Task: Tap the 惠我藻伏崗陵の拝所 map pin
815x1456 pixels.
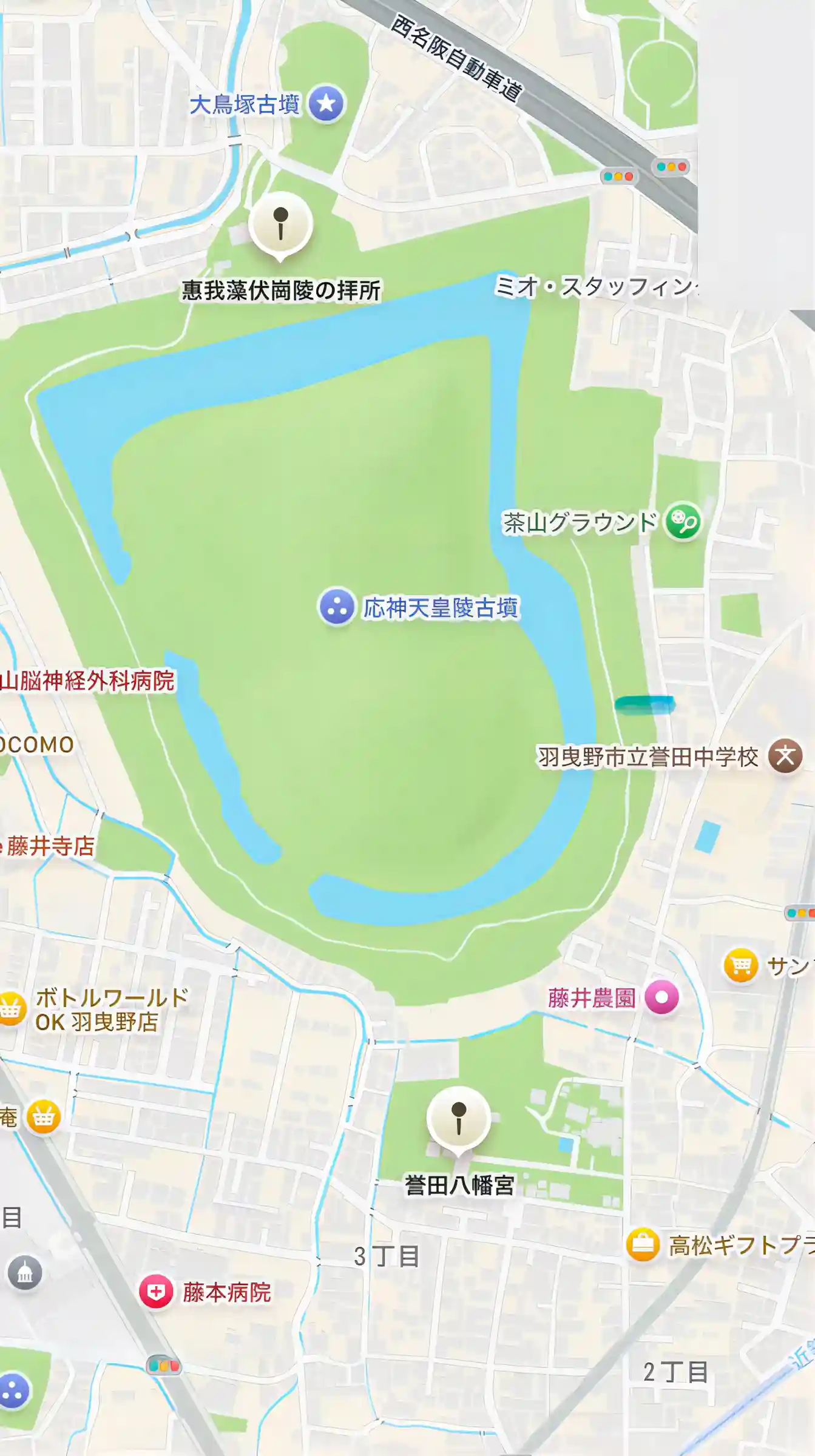Action: coord(280,224)
